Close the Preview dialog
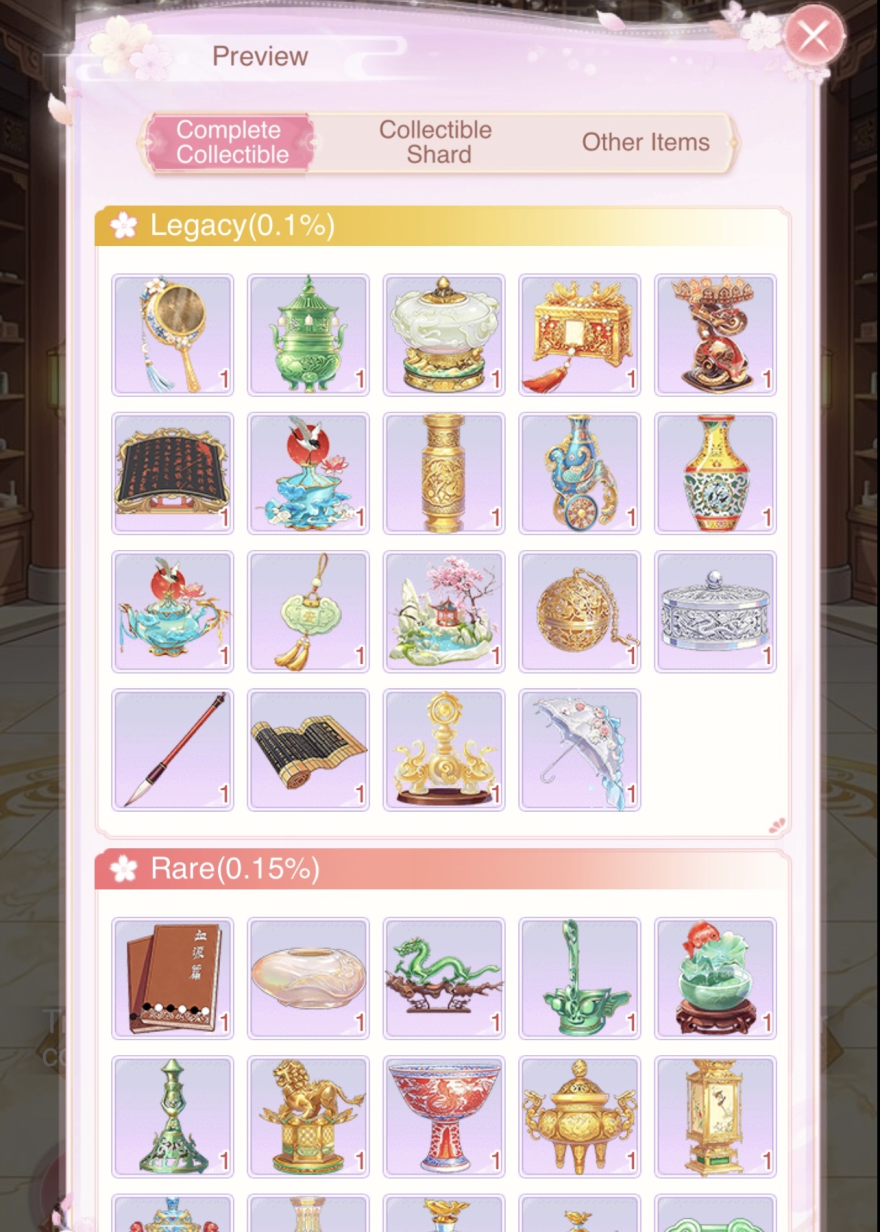Image resolution: width=880 pixels, height=1232 pixels. click(x=813, y=37)
